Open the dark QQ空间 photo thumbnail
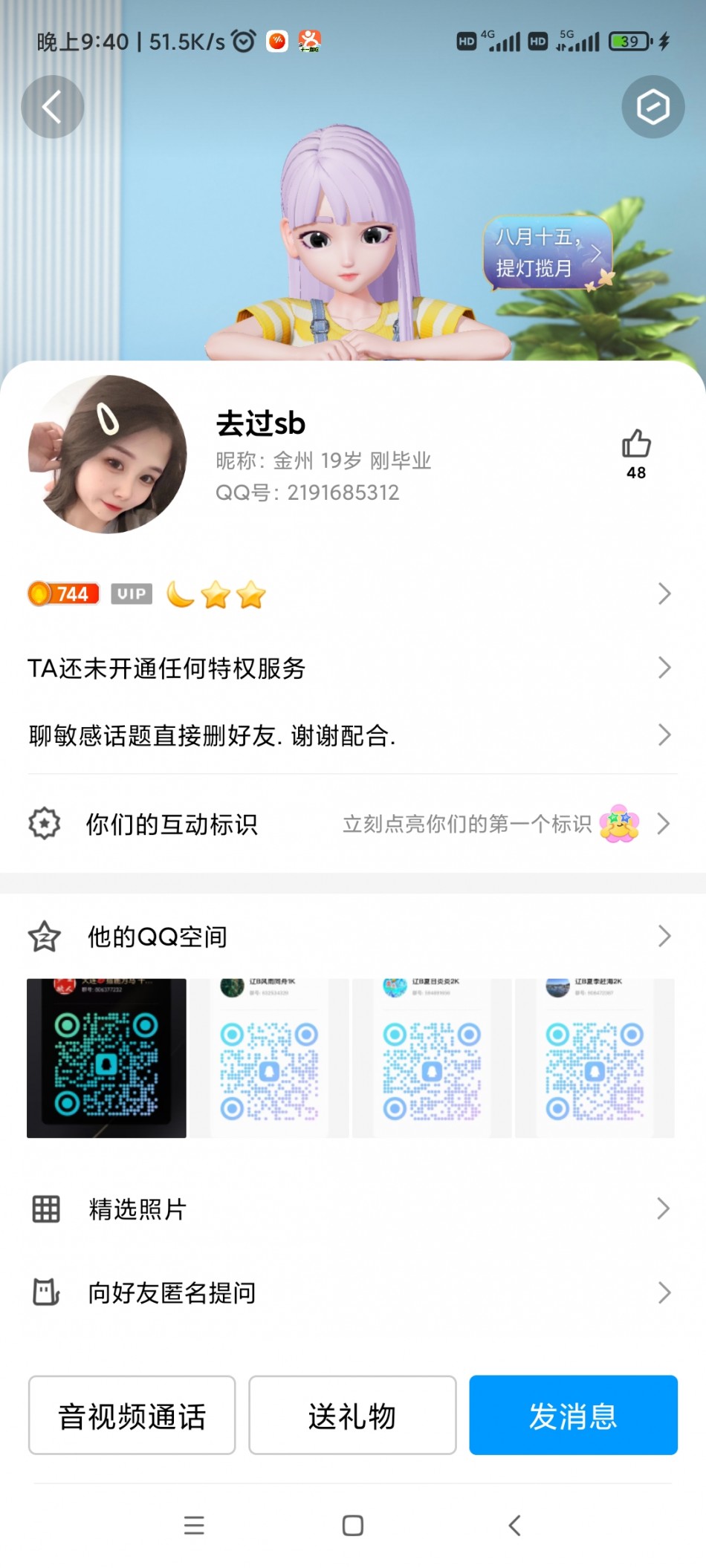The width and height of the screenshot is (706, 1568). (x=106, y=1058)
